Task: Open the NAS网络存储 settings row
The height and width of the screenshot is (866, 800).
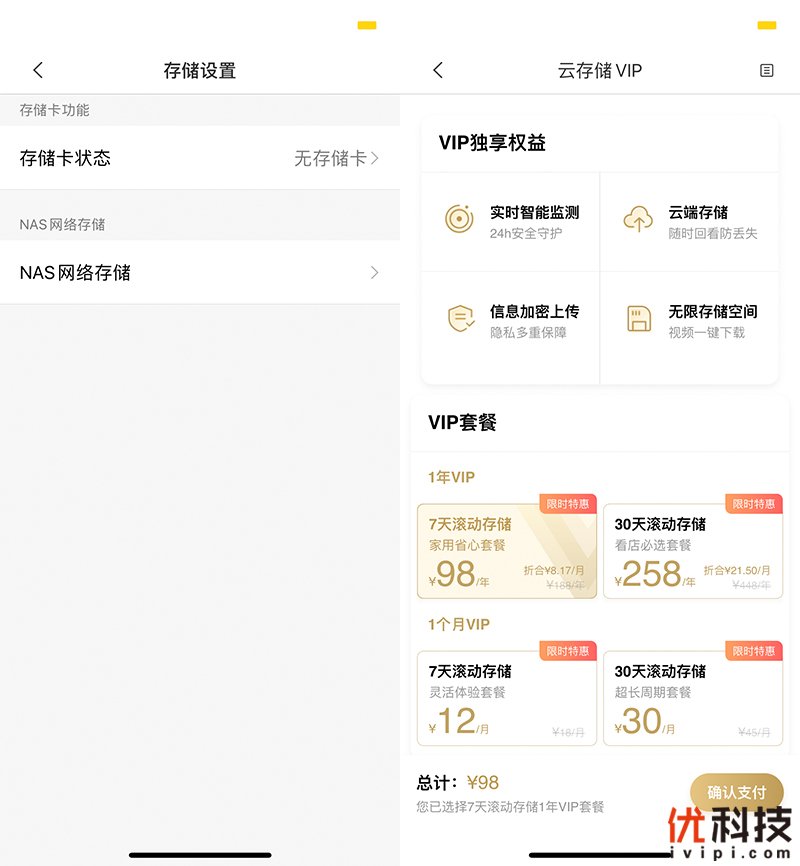Action: [200, 273]
